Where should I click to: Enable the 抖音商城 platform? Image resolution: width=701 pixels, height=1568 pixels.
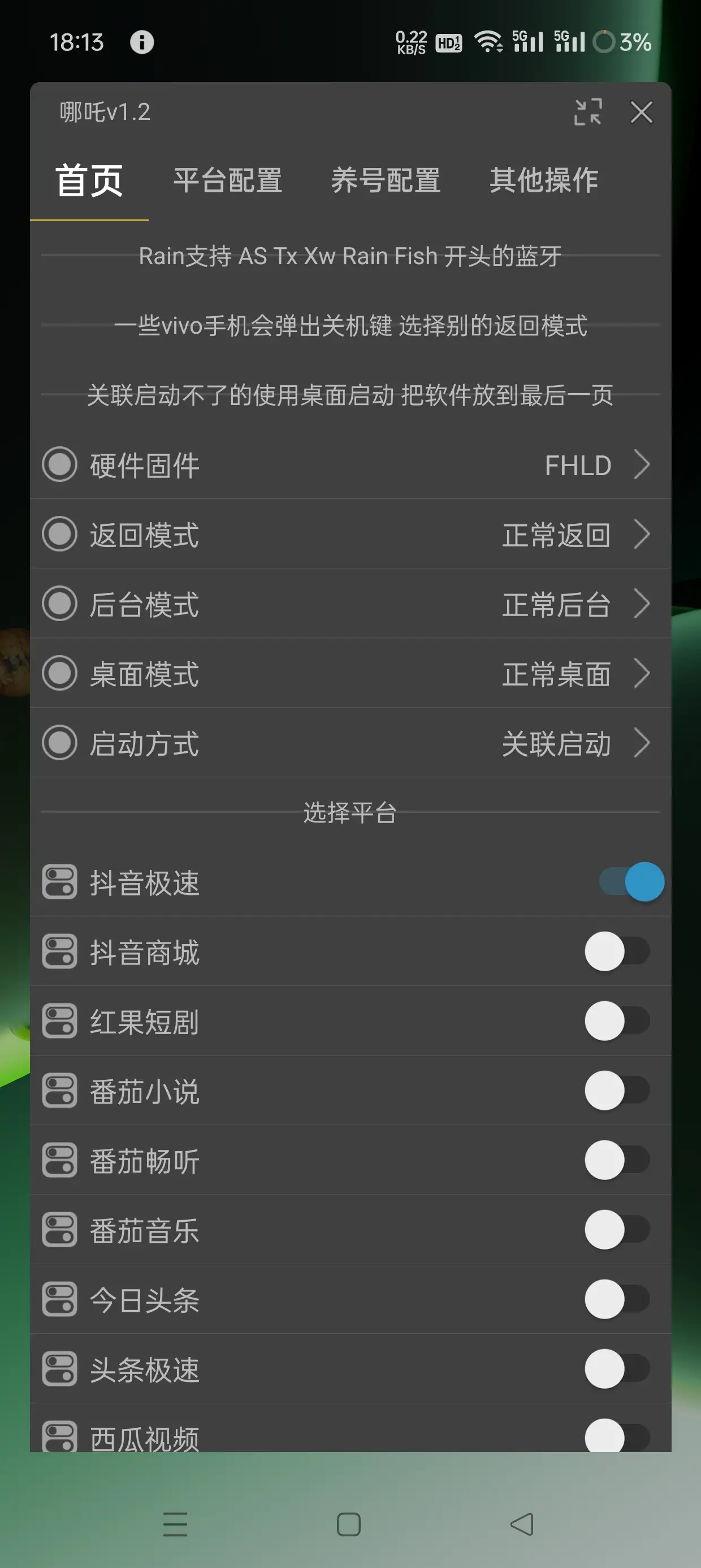(616, 951)
